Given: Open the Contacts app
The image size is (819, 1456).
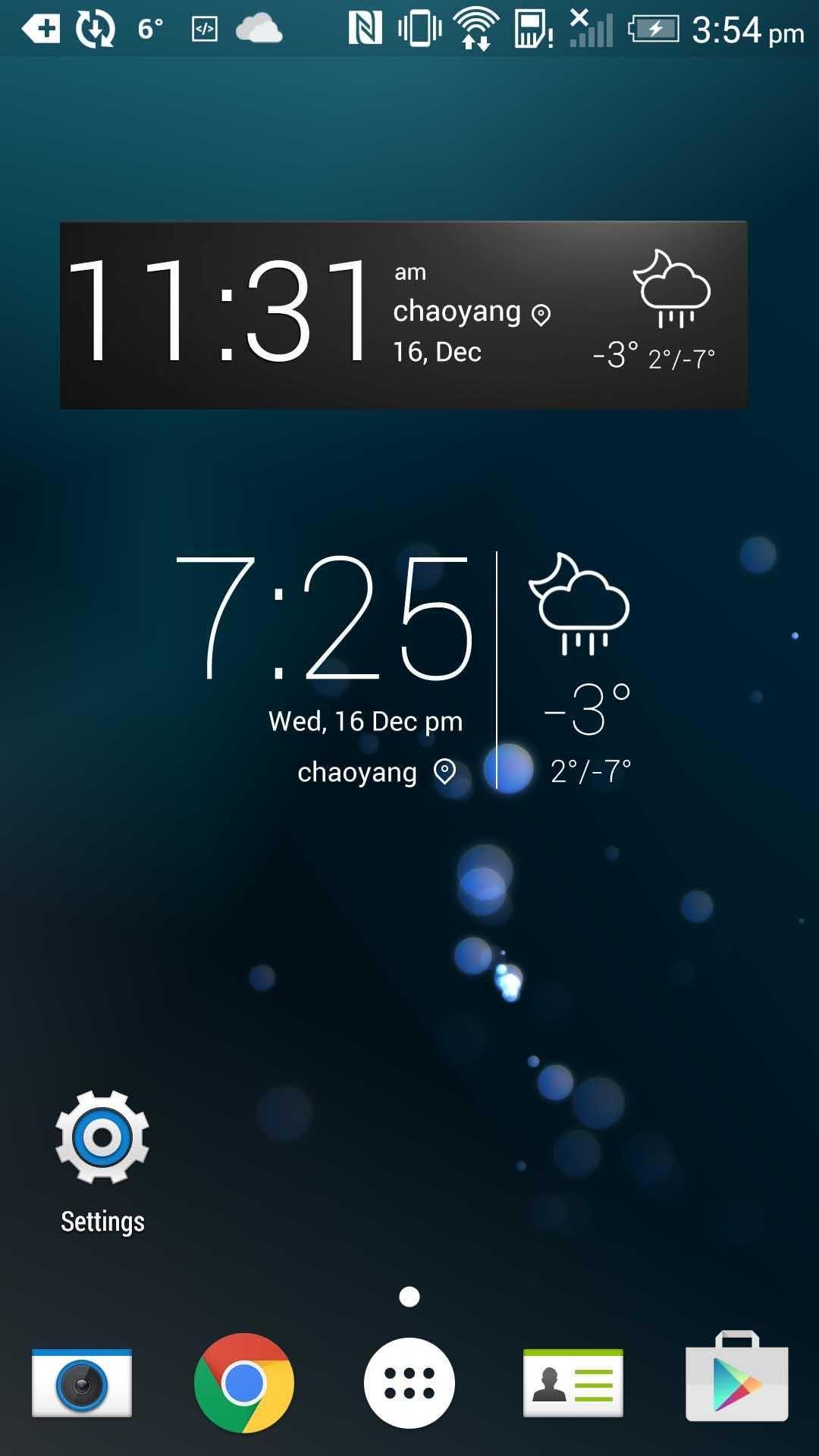Looking at the screenshot, I should pyautogui.click(x=573, y=1383).
